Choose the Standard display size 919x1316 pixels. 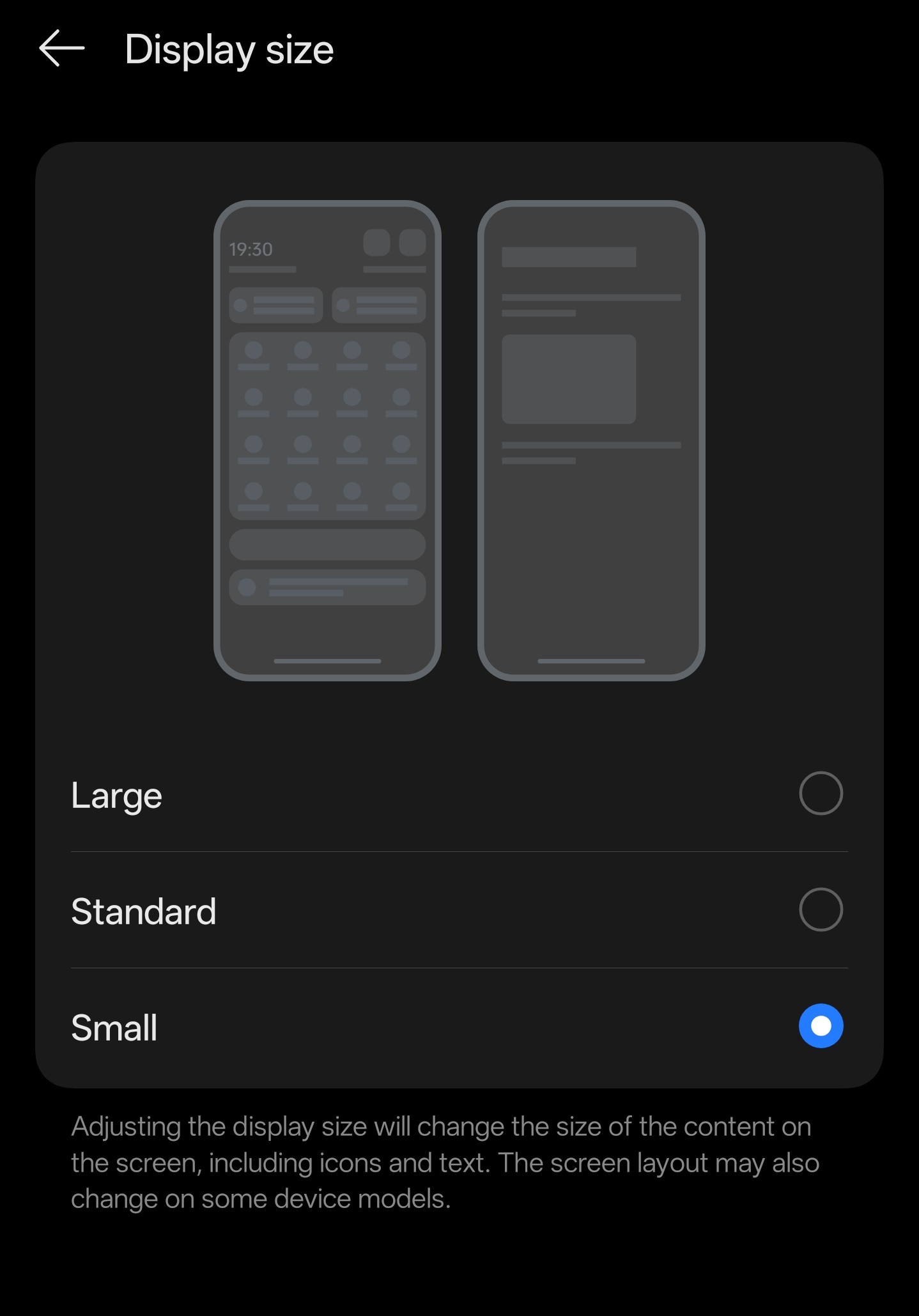pos(821,910)
